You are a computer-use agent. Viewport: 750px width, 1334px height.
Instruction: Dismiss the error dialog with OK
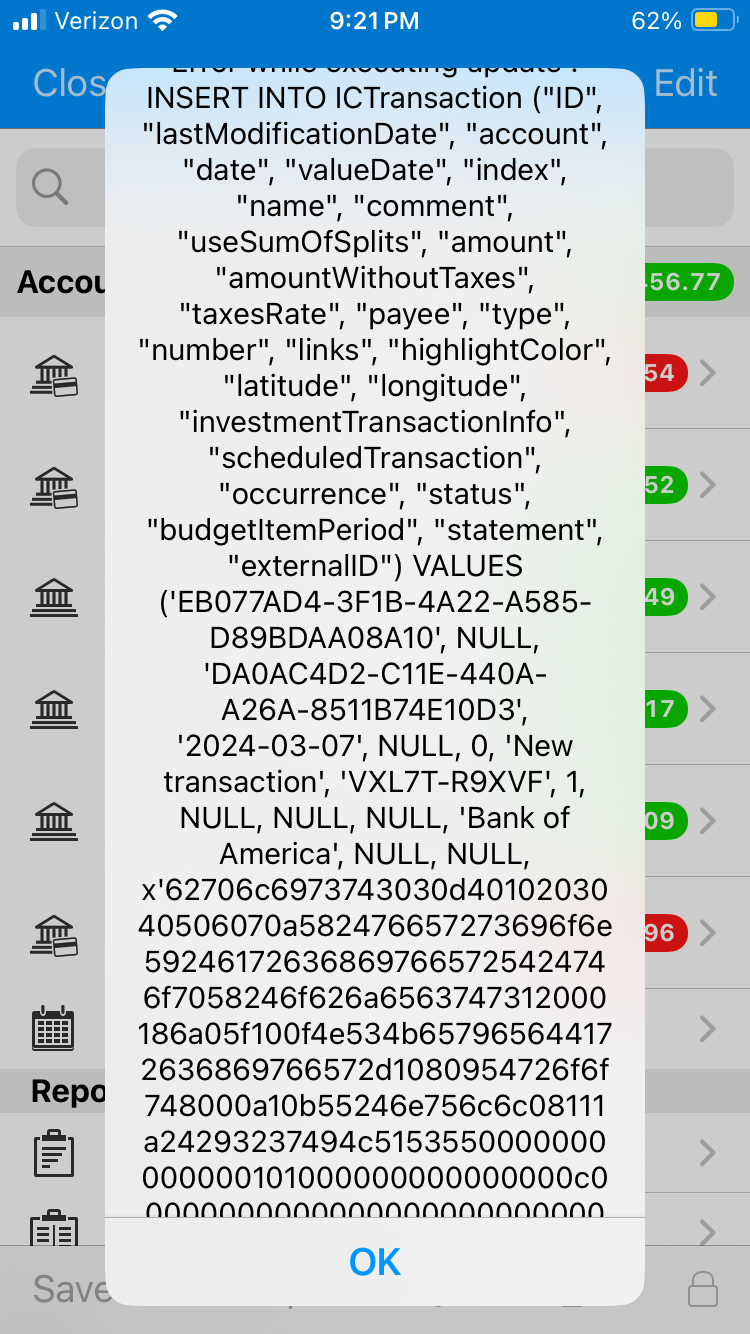[375, 1262]
